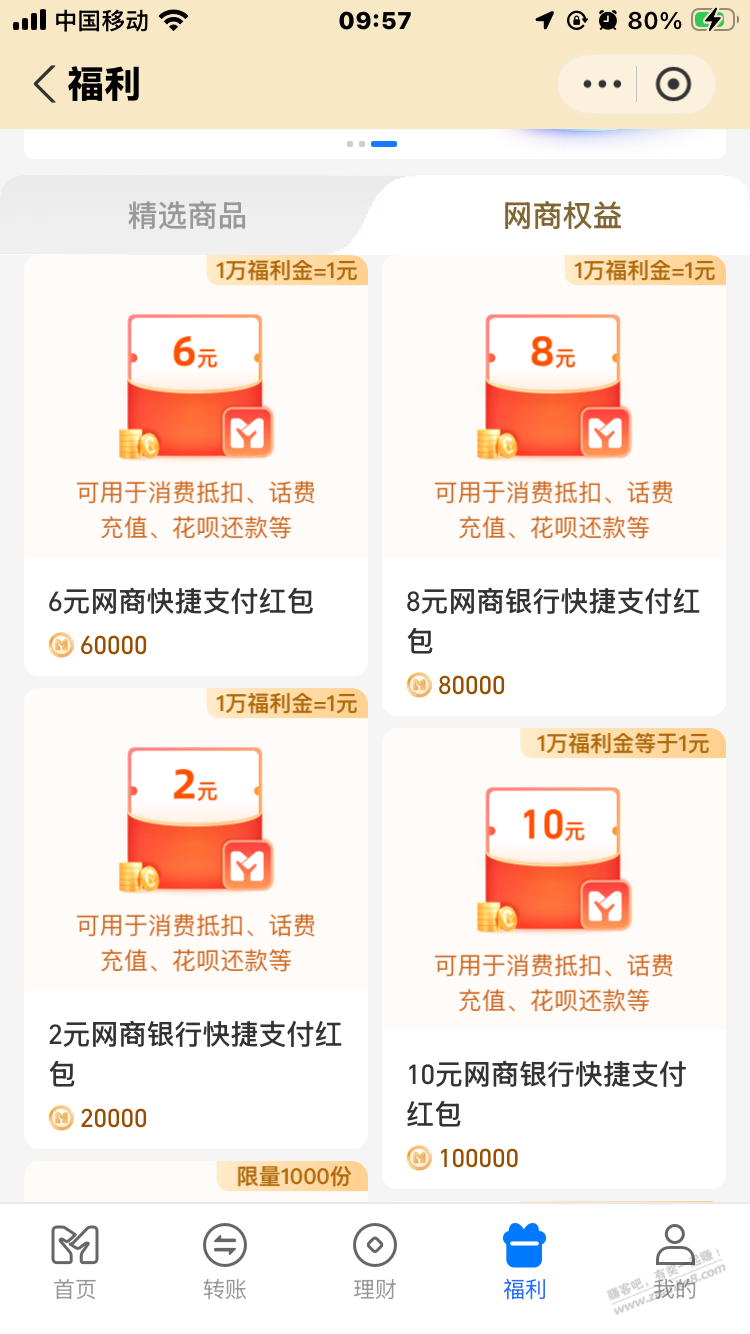Go back from the 福利 page

click(45, 84)
